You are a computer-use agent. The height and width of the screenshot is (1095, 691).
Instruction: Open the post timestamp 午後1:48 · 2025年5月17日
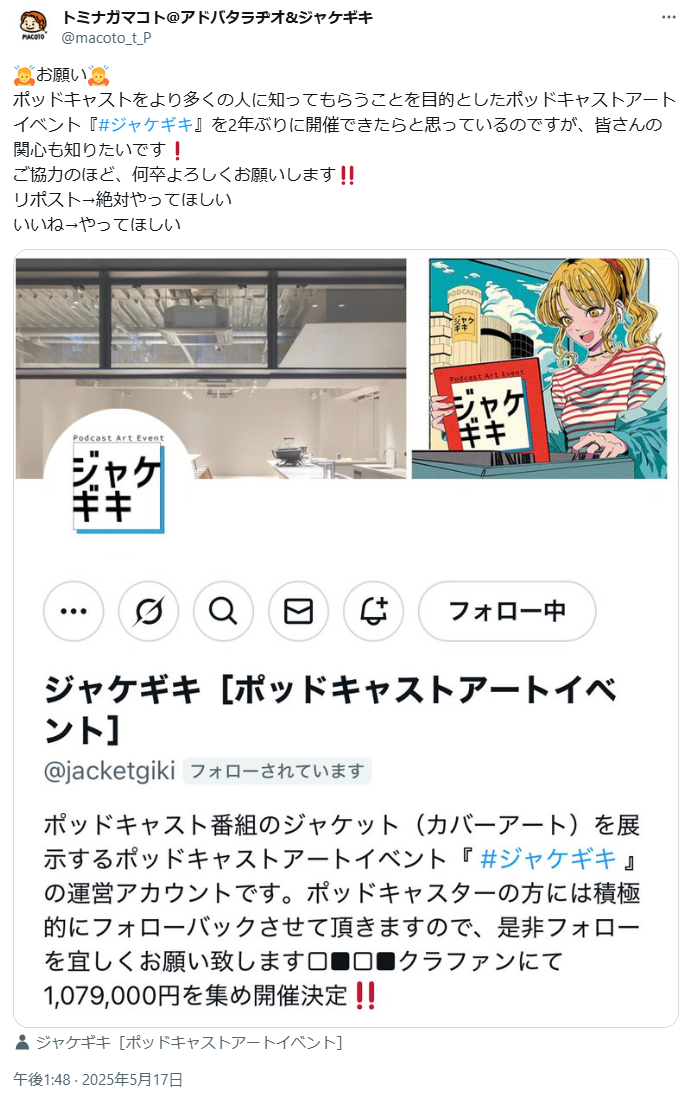pos(98,1079)
